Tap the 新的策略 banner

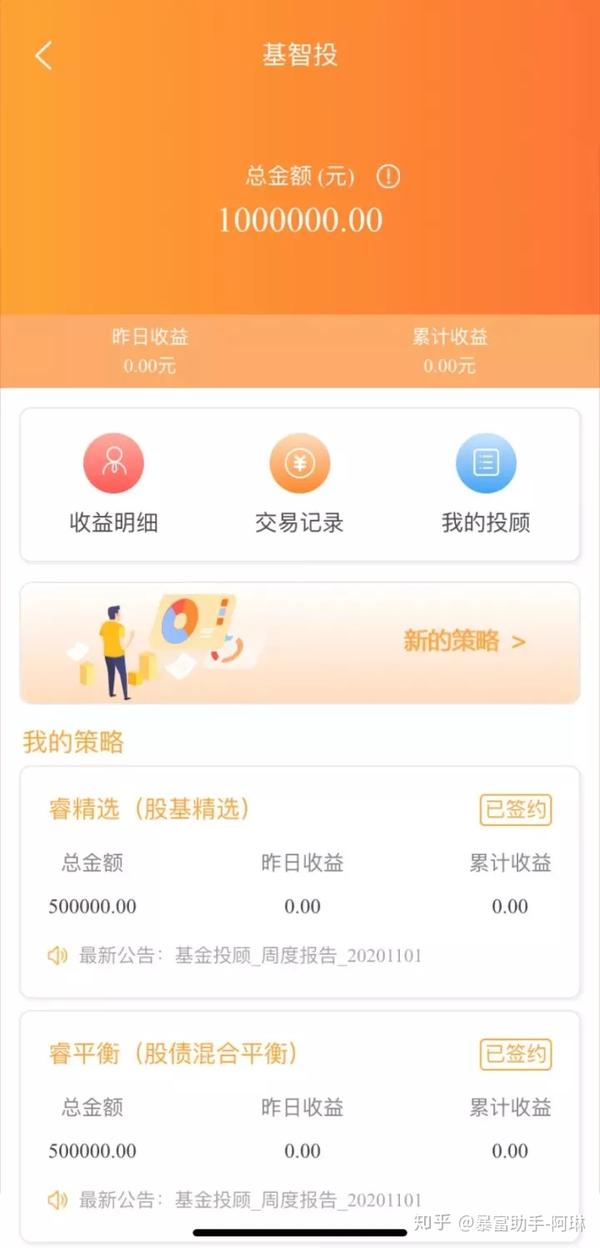[300, 642]
